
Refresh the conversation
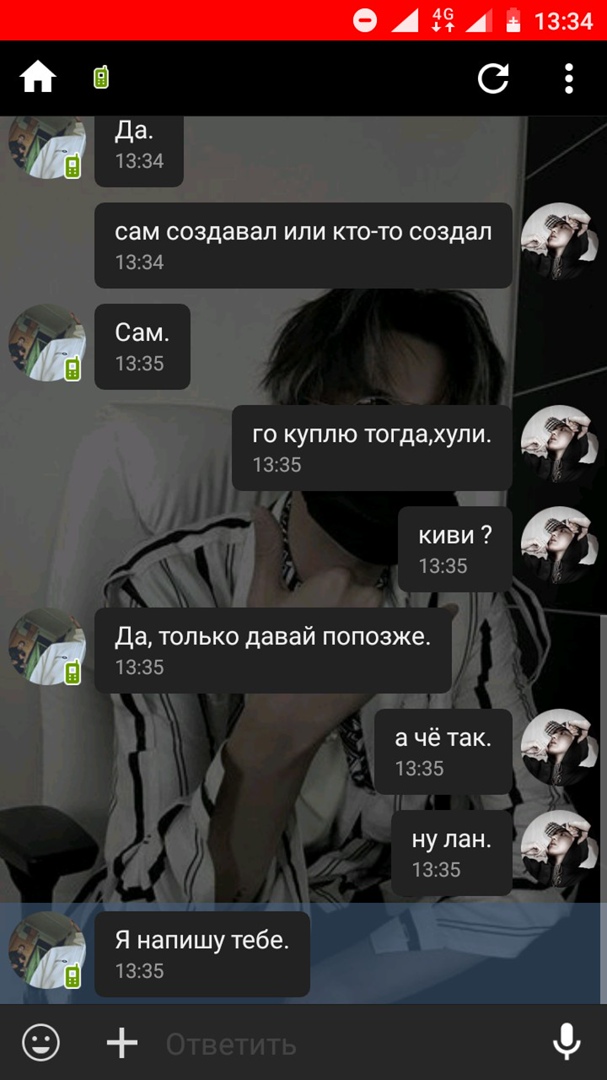pyautogui.click(x=493, y=78)
